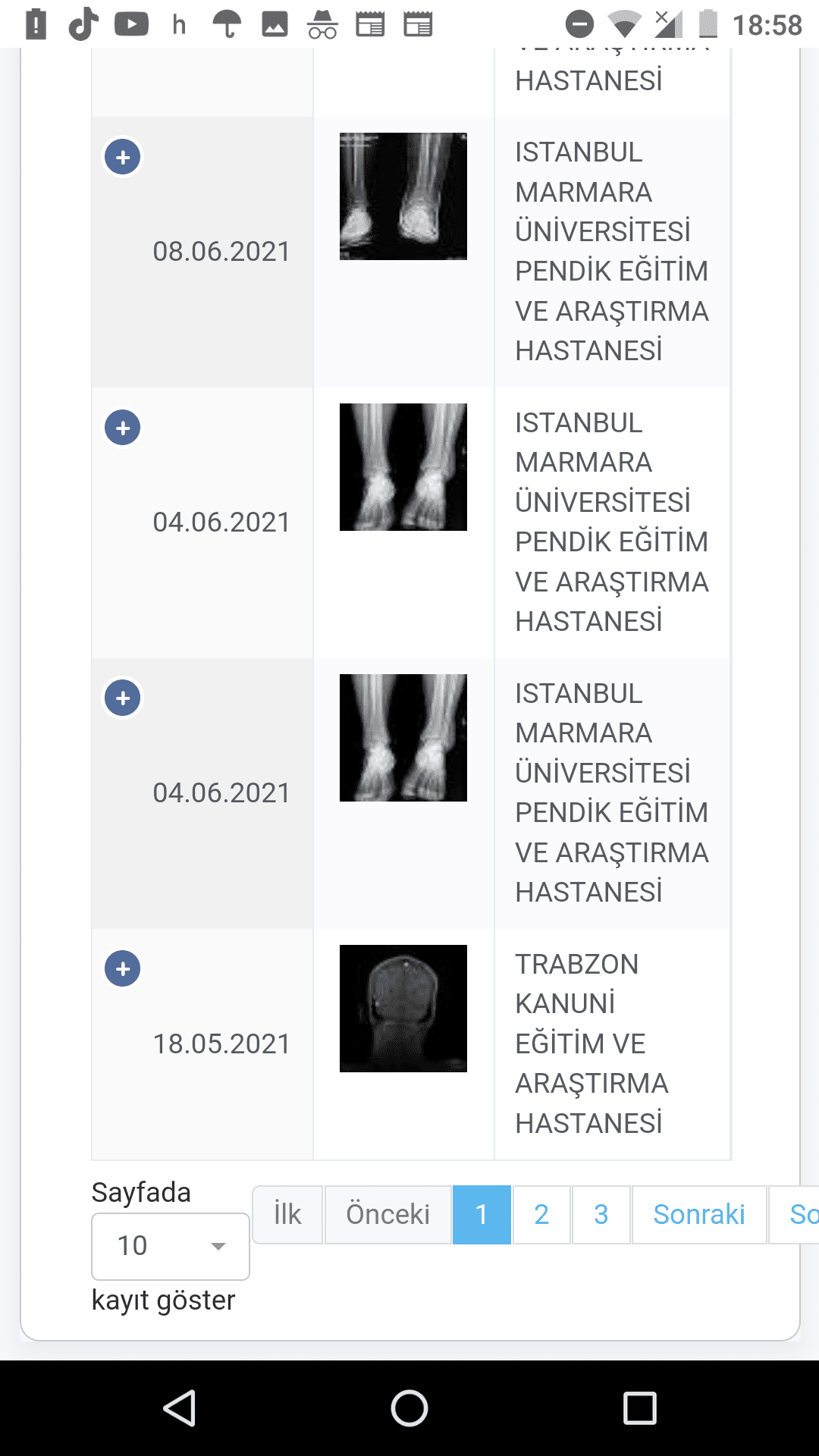Expand the 08.06.2021 record row
The height and width of the screenshot is (1456, 819).
[x=123, y=158]
